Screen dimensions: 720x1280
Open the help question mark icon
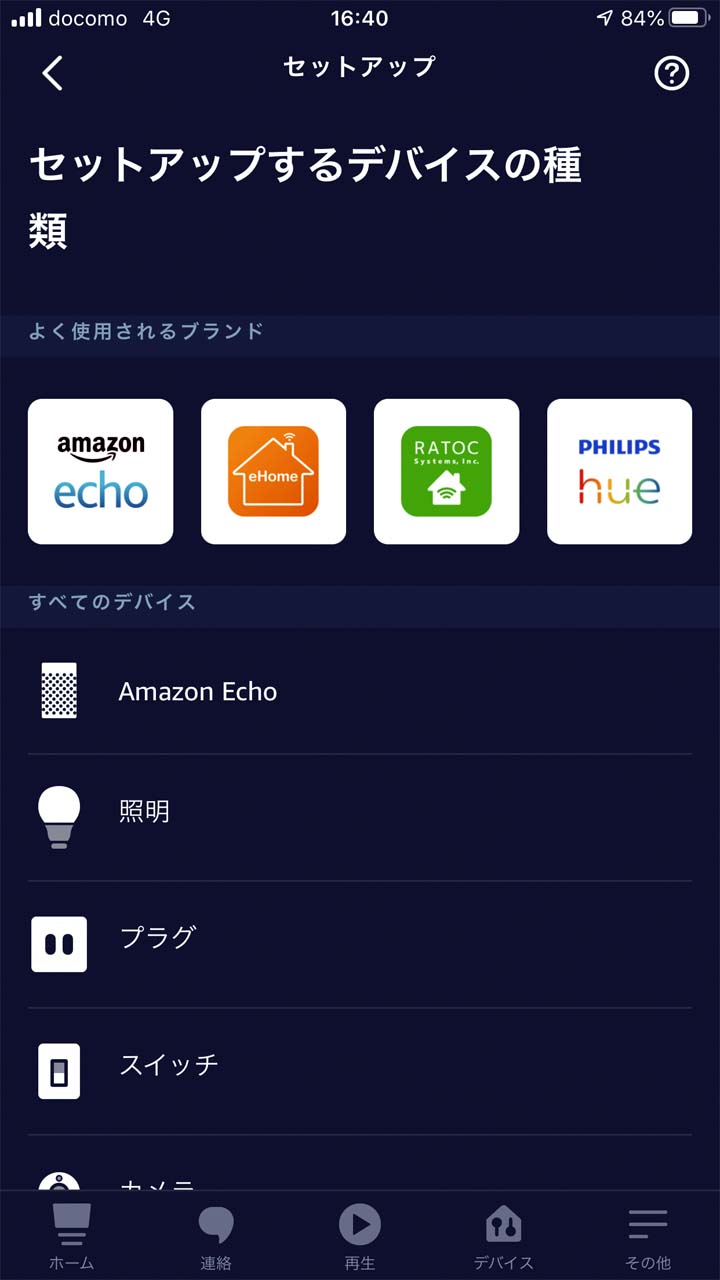[671, 73]
